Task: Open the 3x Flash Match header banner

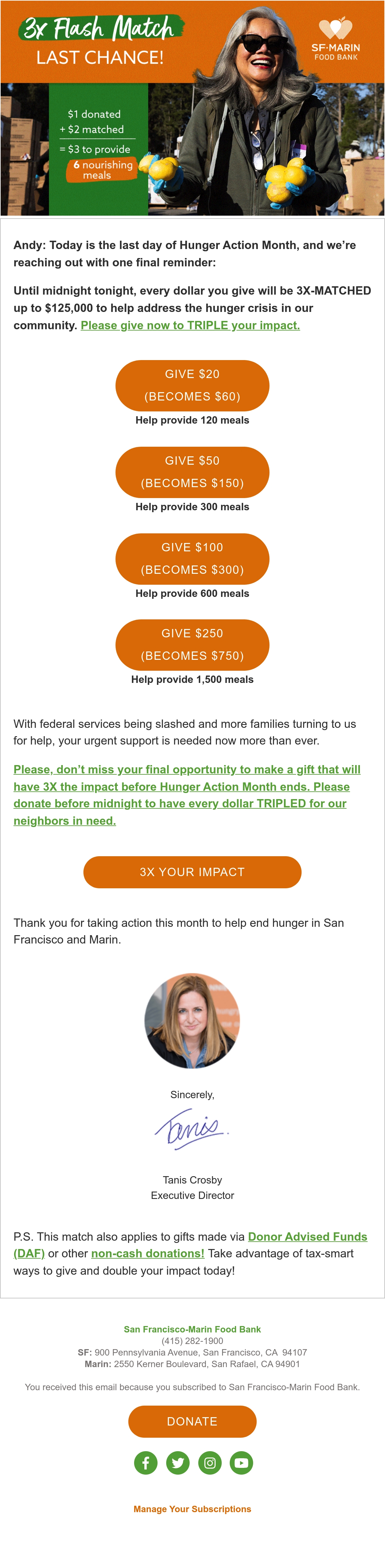Action: pyautogui.click(x=192, y=108)
